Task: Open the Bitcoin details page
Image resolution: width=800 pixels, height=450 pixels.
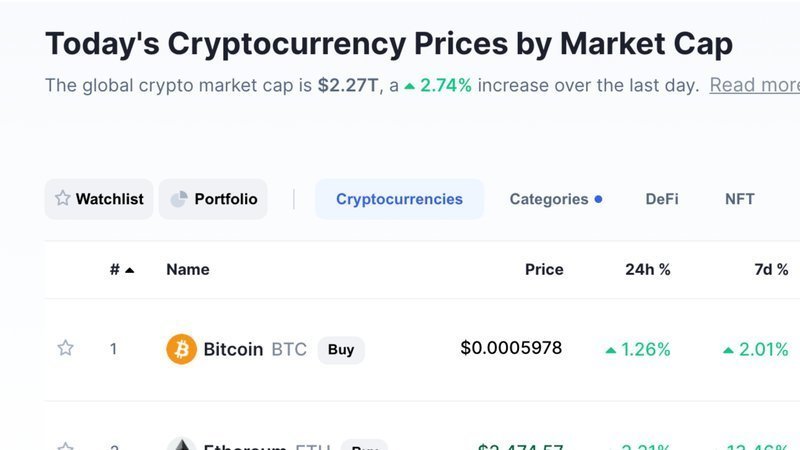Action: click(x=232, y=349)
